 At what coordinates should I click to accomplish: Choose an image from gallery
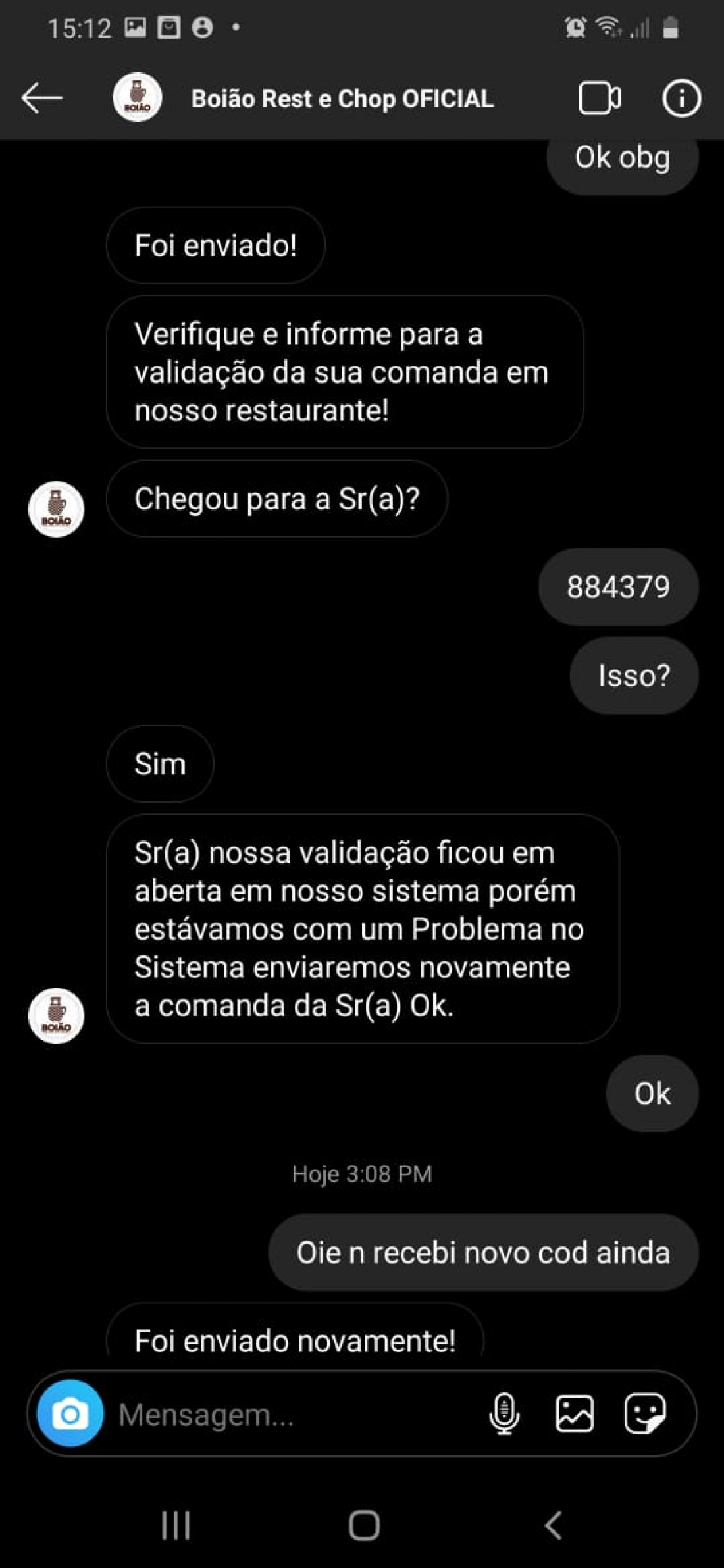tap(575, 1413)
